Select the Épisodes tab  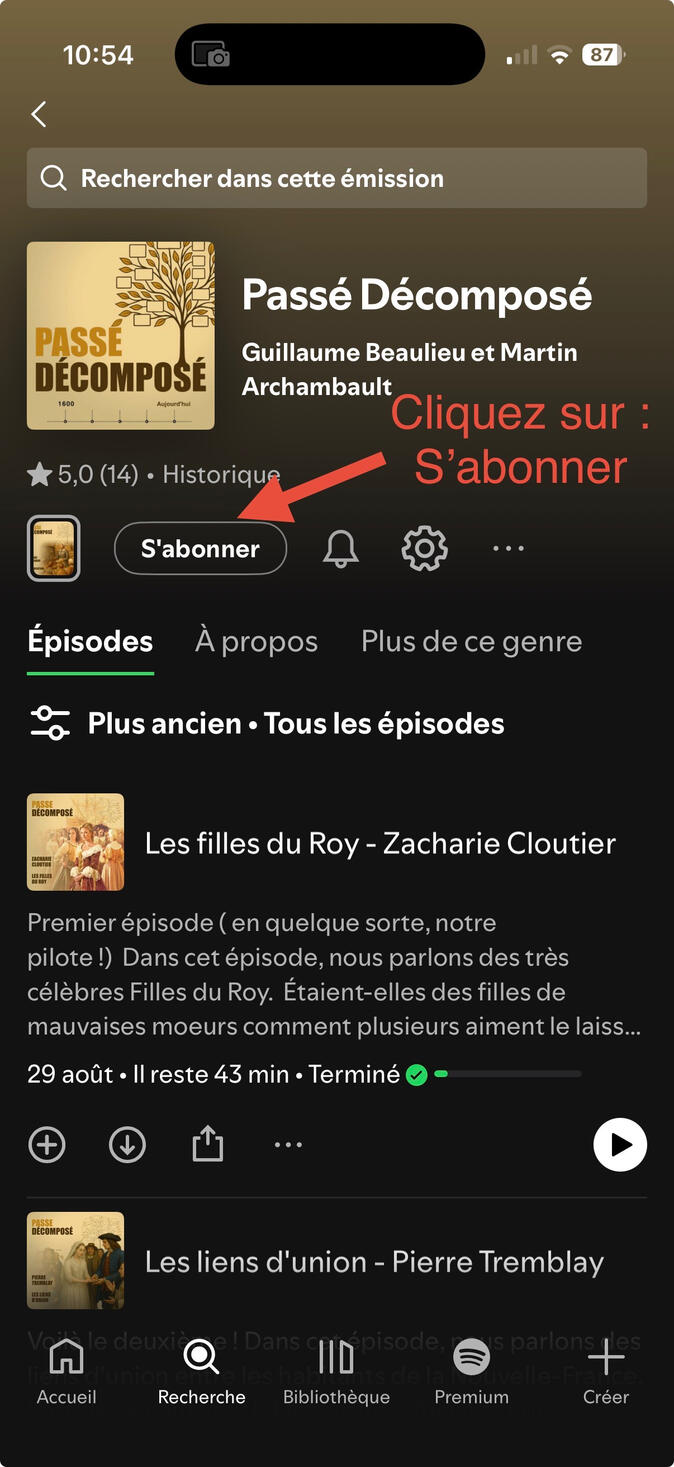point(90,642)
